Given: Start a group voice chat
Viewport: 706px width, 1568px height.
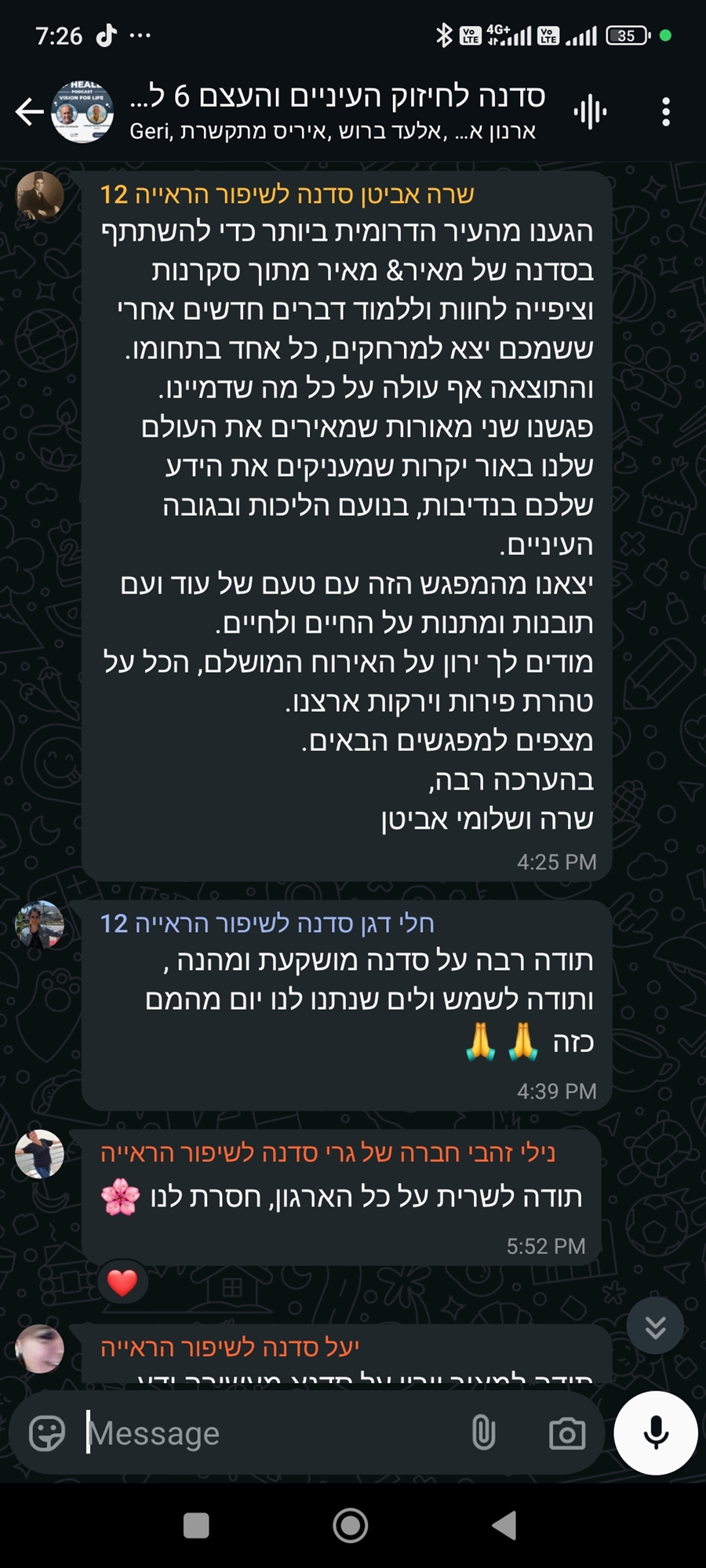Looking at the screenshot, I should click(590, 112).
